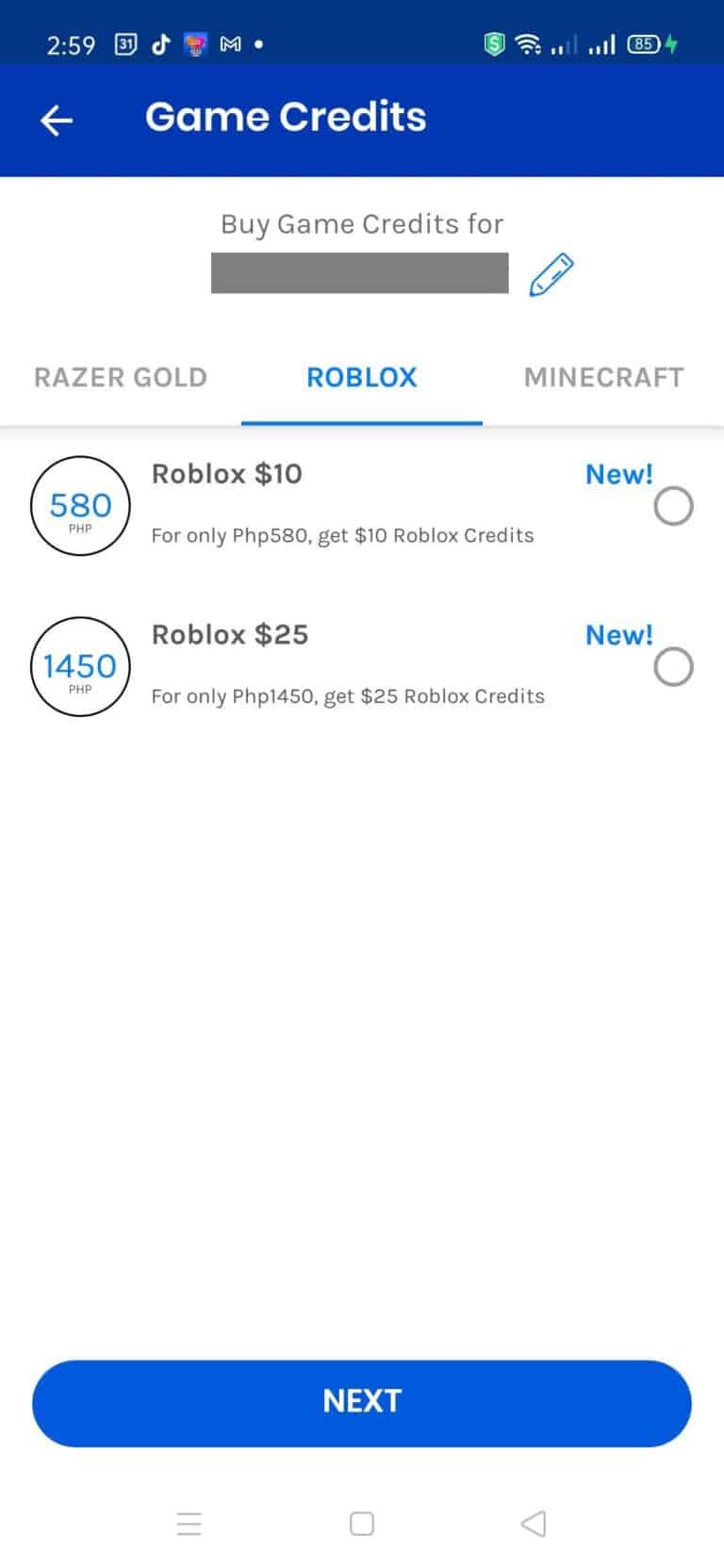Open the ROBLOX tab
Viewport: 724px width, 1568px height.
[x=361, y=377]
